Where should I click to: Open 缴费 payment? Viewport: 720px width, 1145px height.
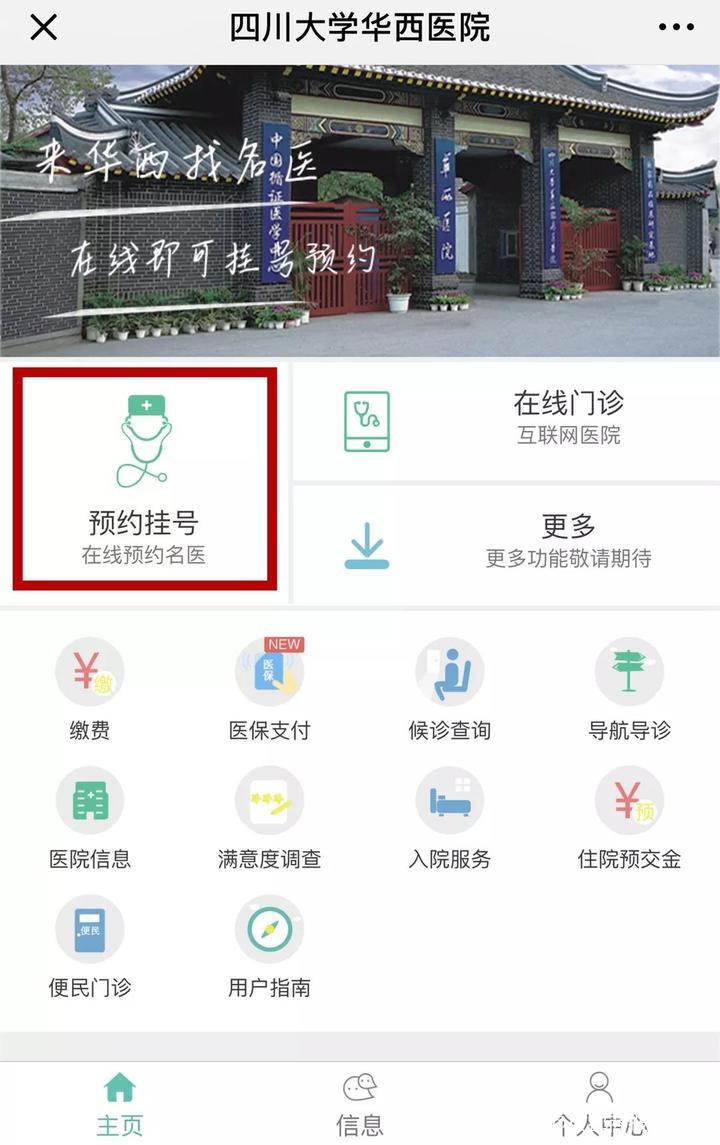coord(90,690)
